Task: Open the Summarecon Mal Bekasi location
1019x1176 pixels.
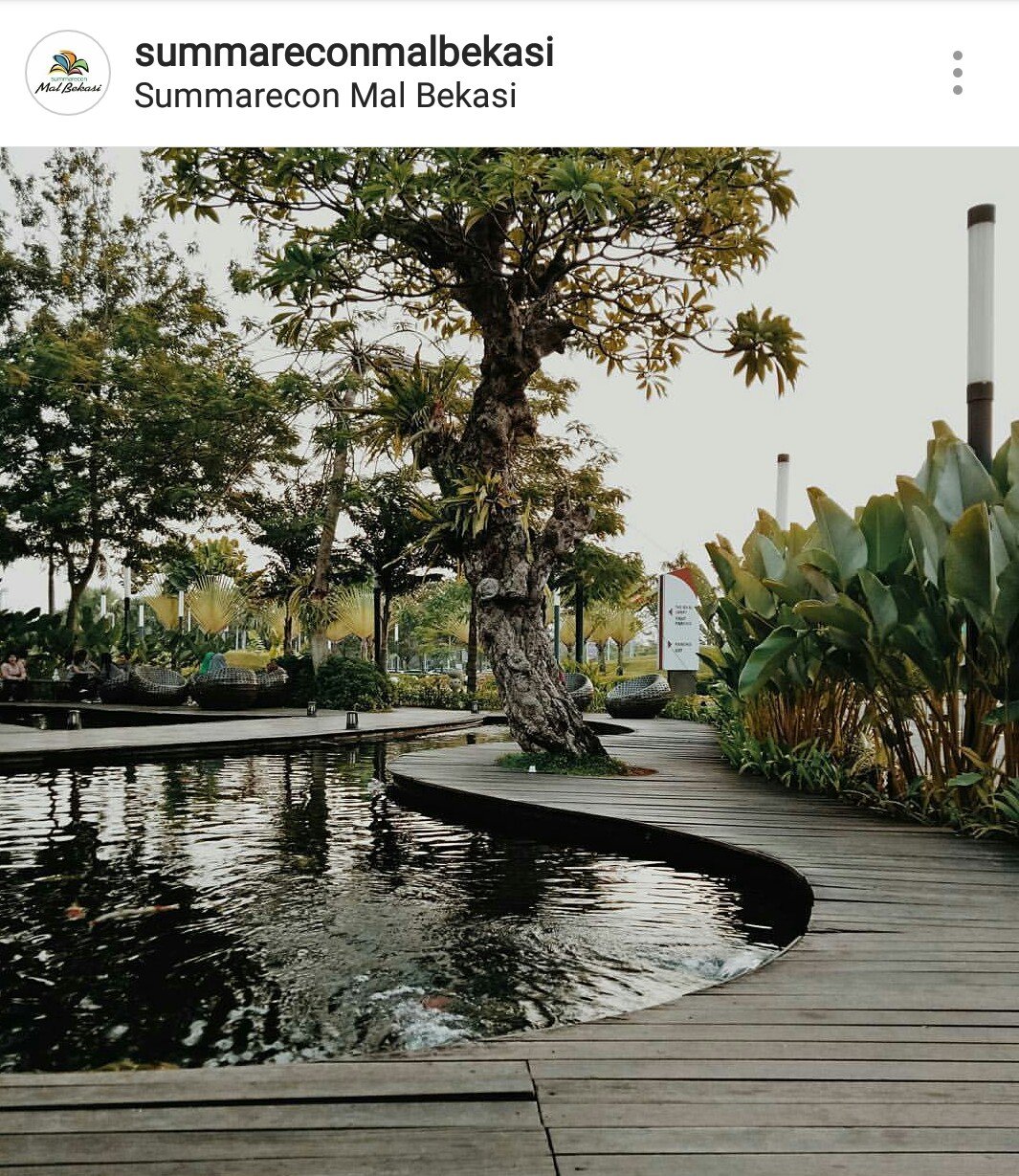Action: pyautogui.click(x=325, y=96)
